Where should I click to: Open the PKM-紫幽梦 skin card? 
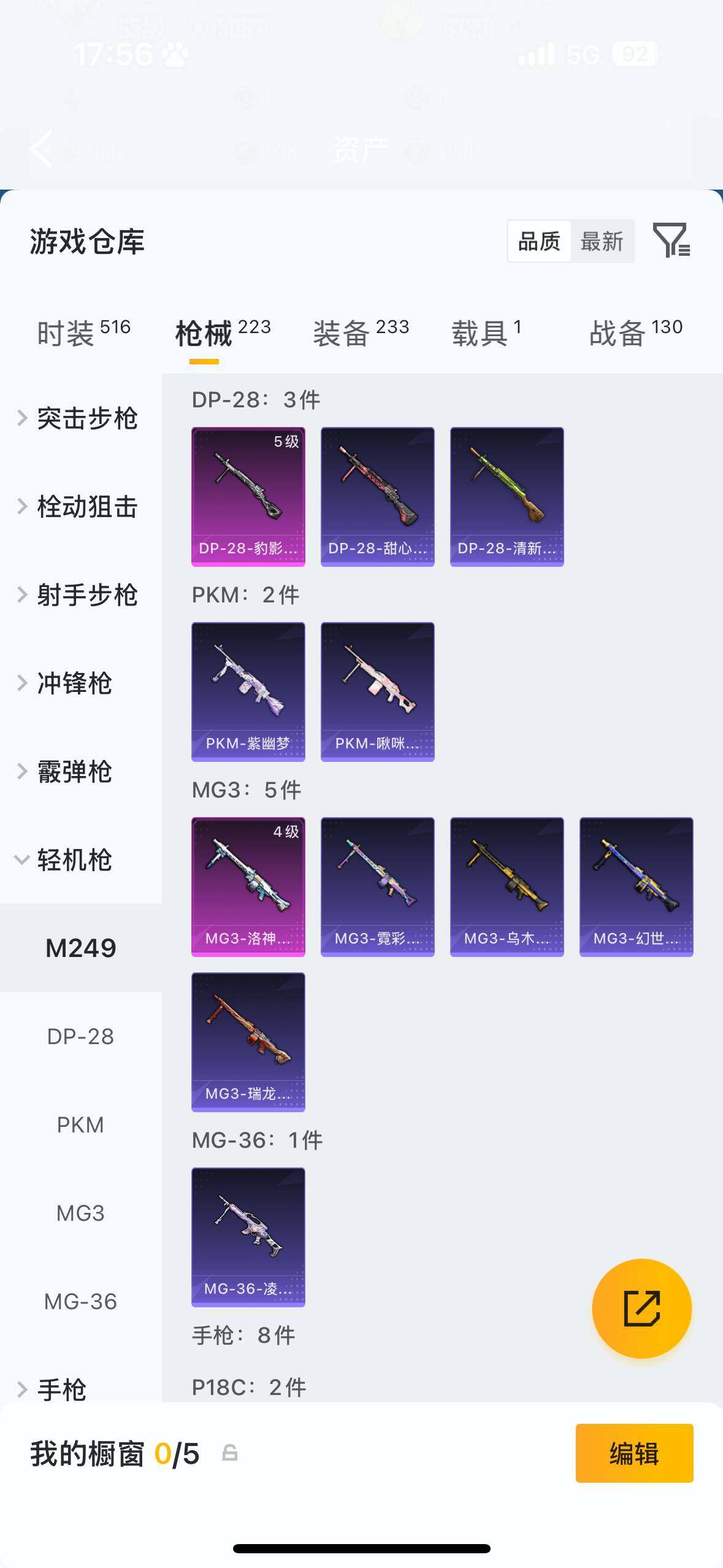pyautogui.click(x=248, y=691)
